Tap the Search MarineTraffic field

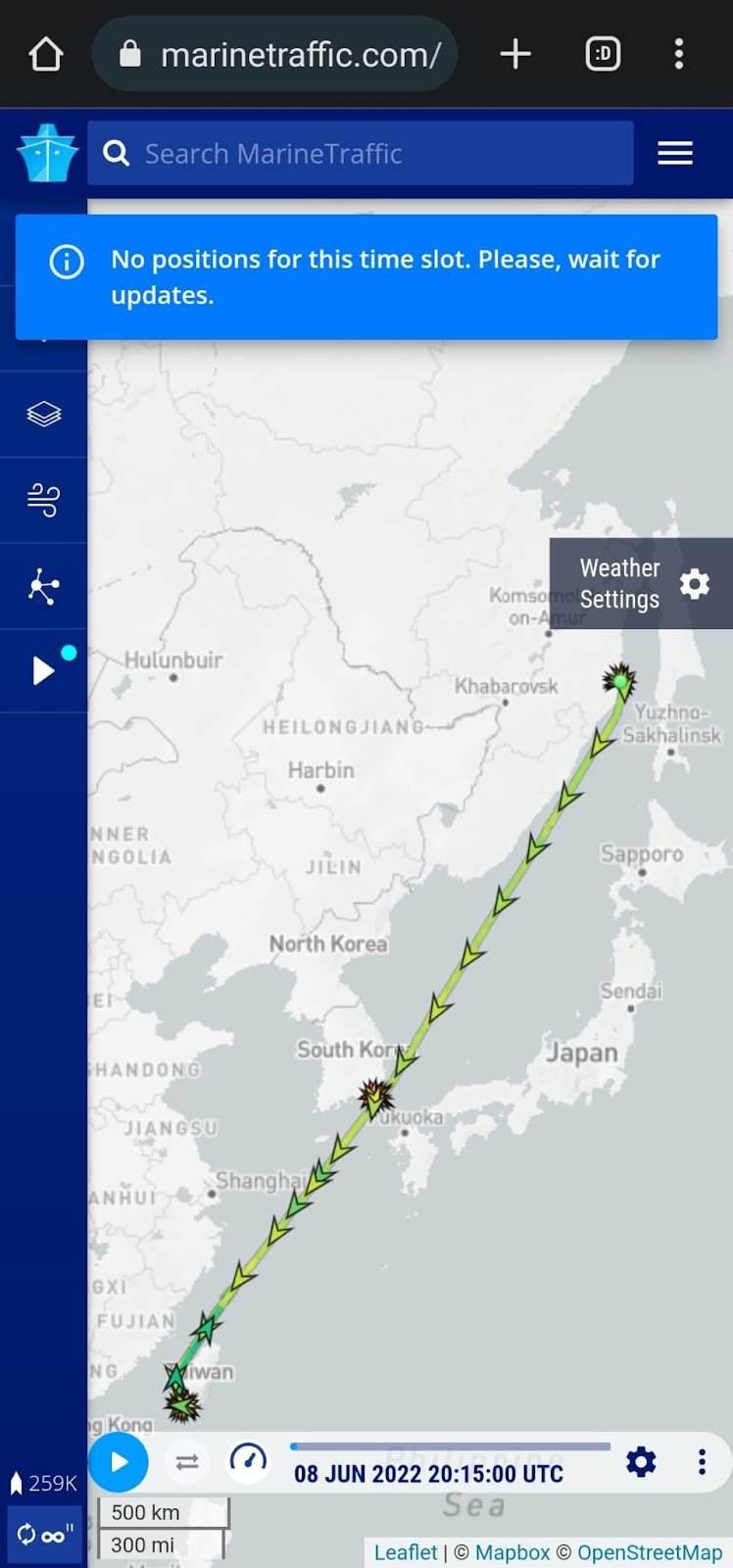[360, 153]
